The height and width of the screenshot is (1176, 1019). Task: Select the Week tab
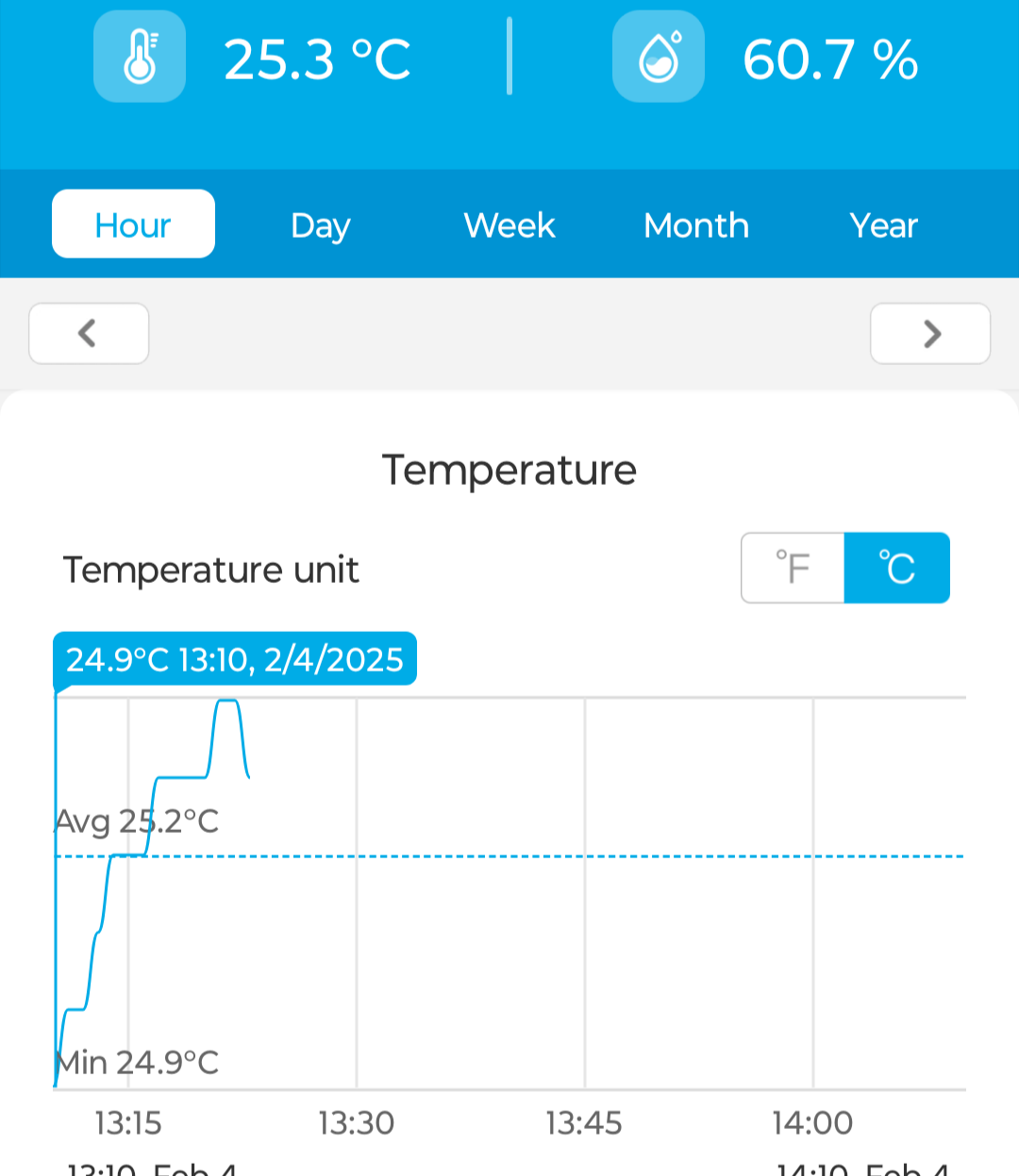(509, 225)
